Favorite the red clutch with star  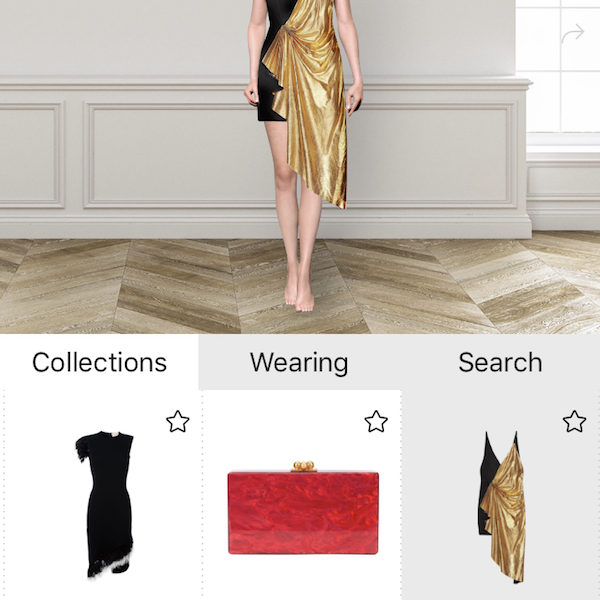(376, 421)
